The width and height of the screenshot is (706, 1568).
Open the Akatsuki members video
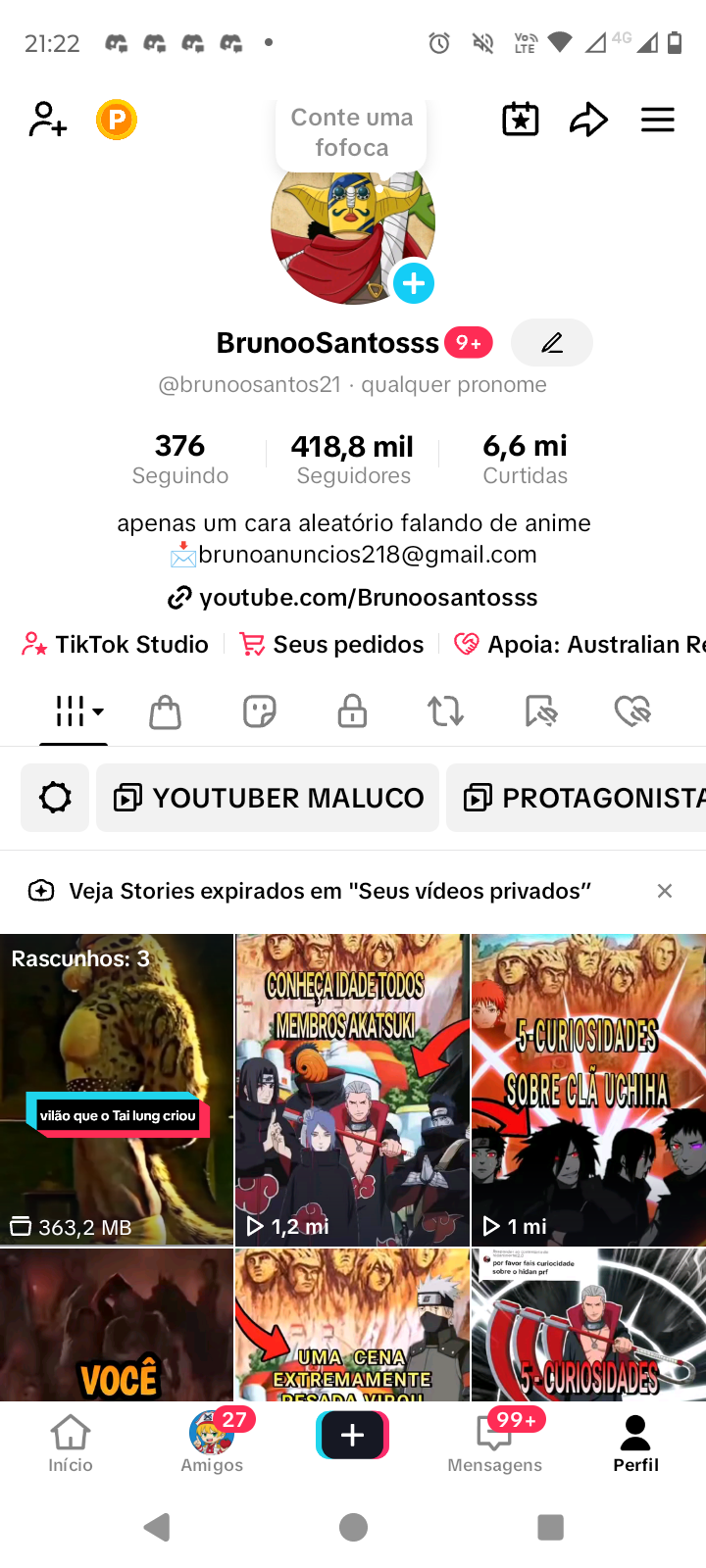[352, 1089]
